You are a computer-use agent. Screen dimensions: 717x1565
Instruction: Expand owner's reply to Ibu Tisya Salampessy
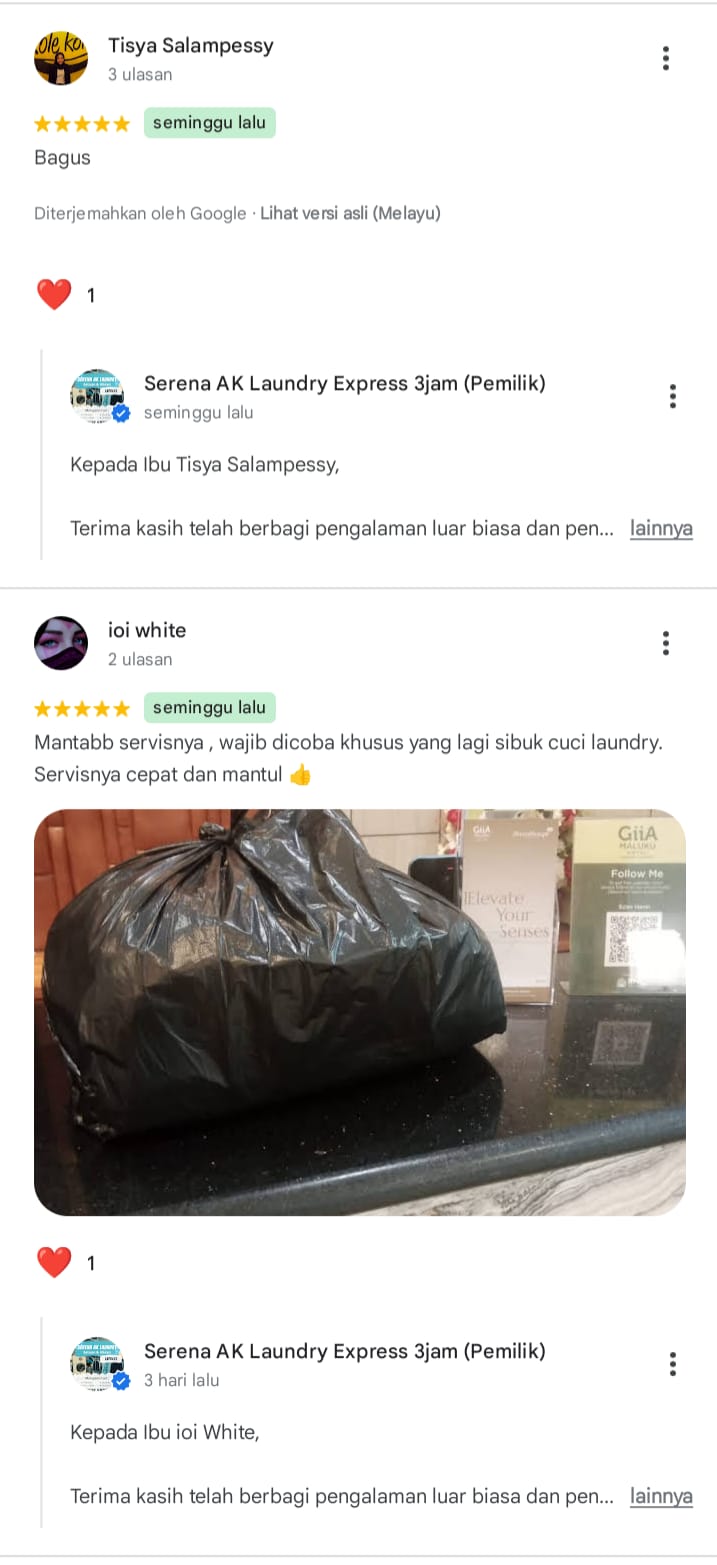(x=661, y=528)
